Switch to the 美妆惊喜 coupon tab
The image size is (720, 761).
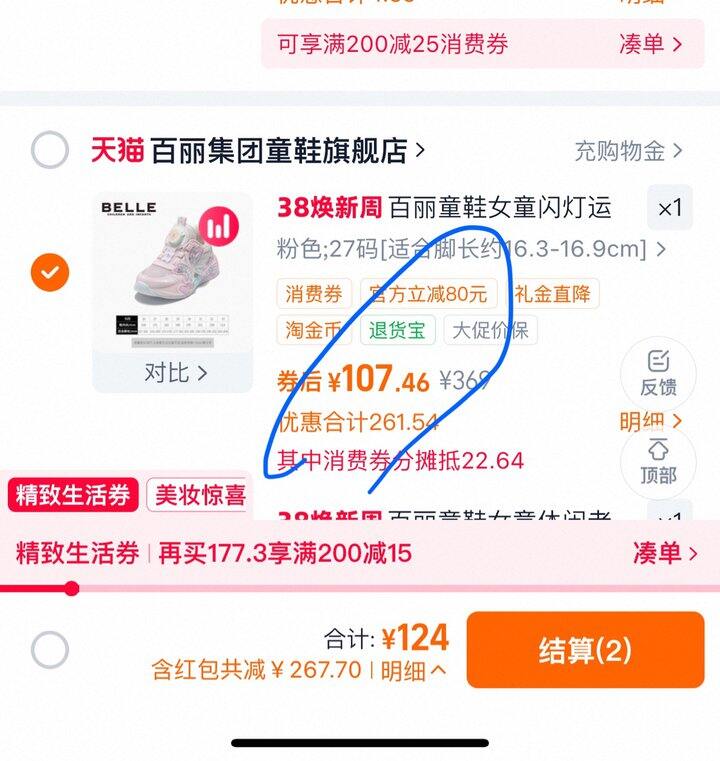point(200,495)
